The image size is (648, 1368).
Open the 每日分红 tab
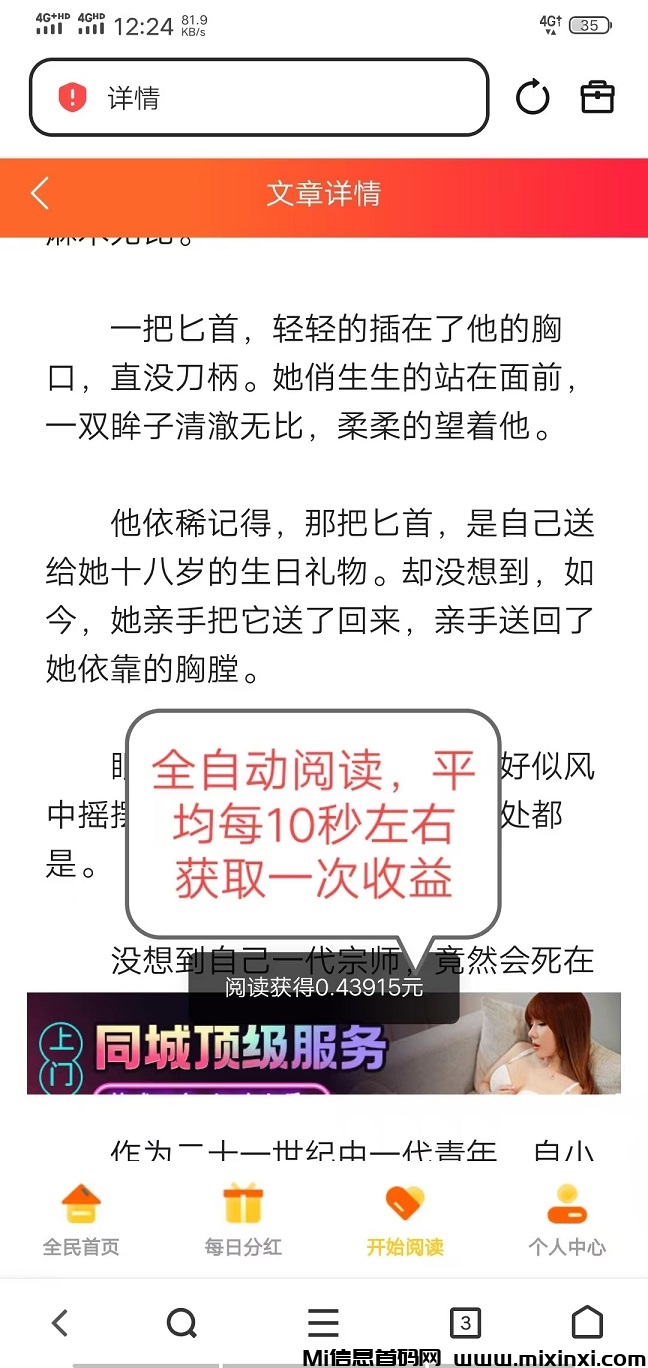coord(243,1220)
